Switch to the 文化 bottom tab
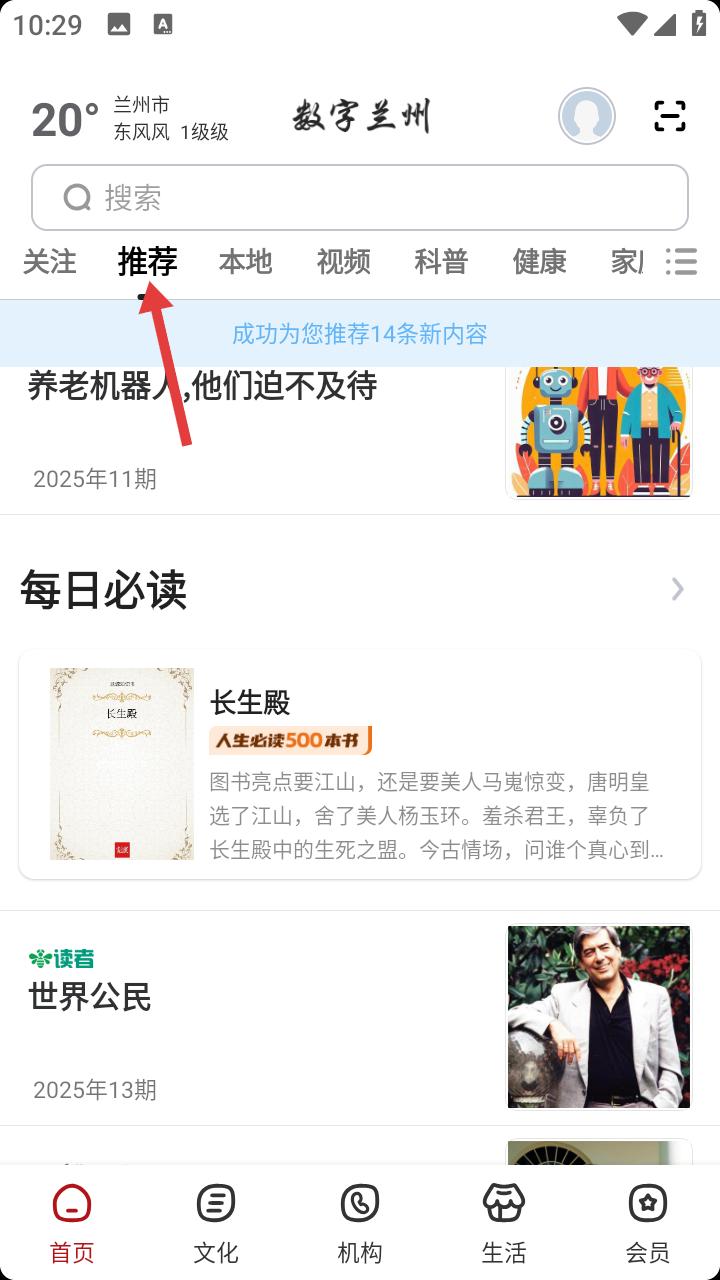This screenshot has height=1280, width=720. pos(216,1222)
